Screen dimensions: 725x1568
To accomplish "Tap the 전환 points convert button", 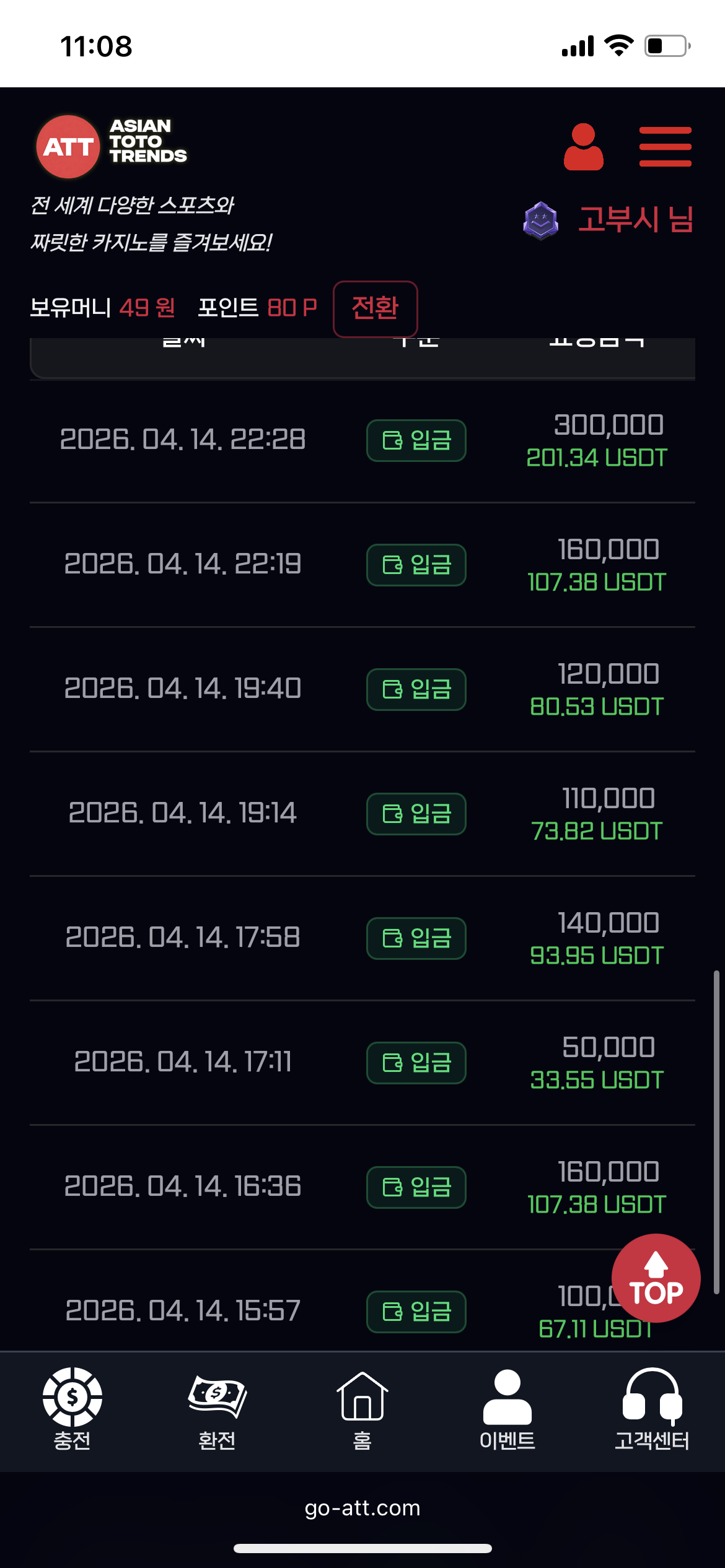I will 375,308.
